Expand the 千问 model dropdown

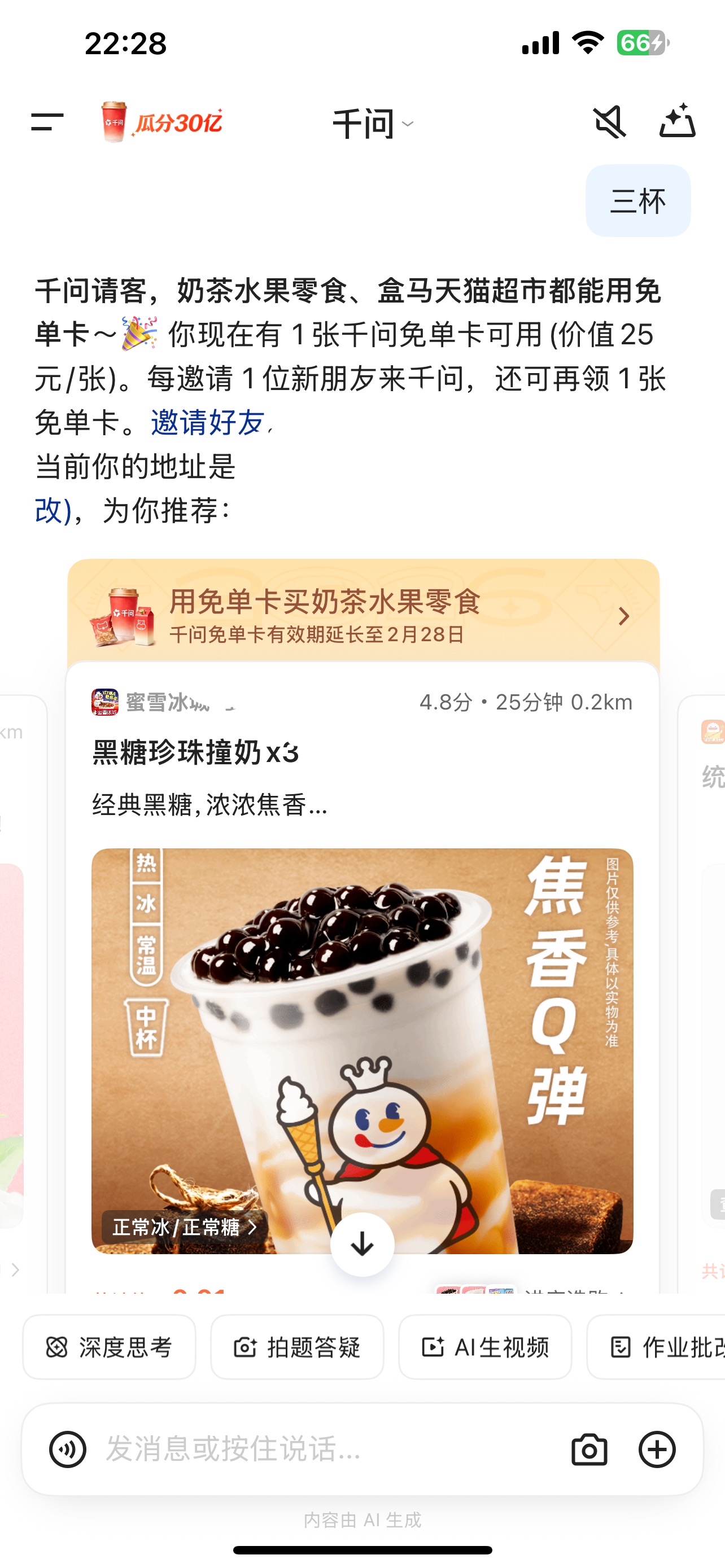(372, 124)
